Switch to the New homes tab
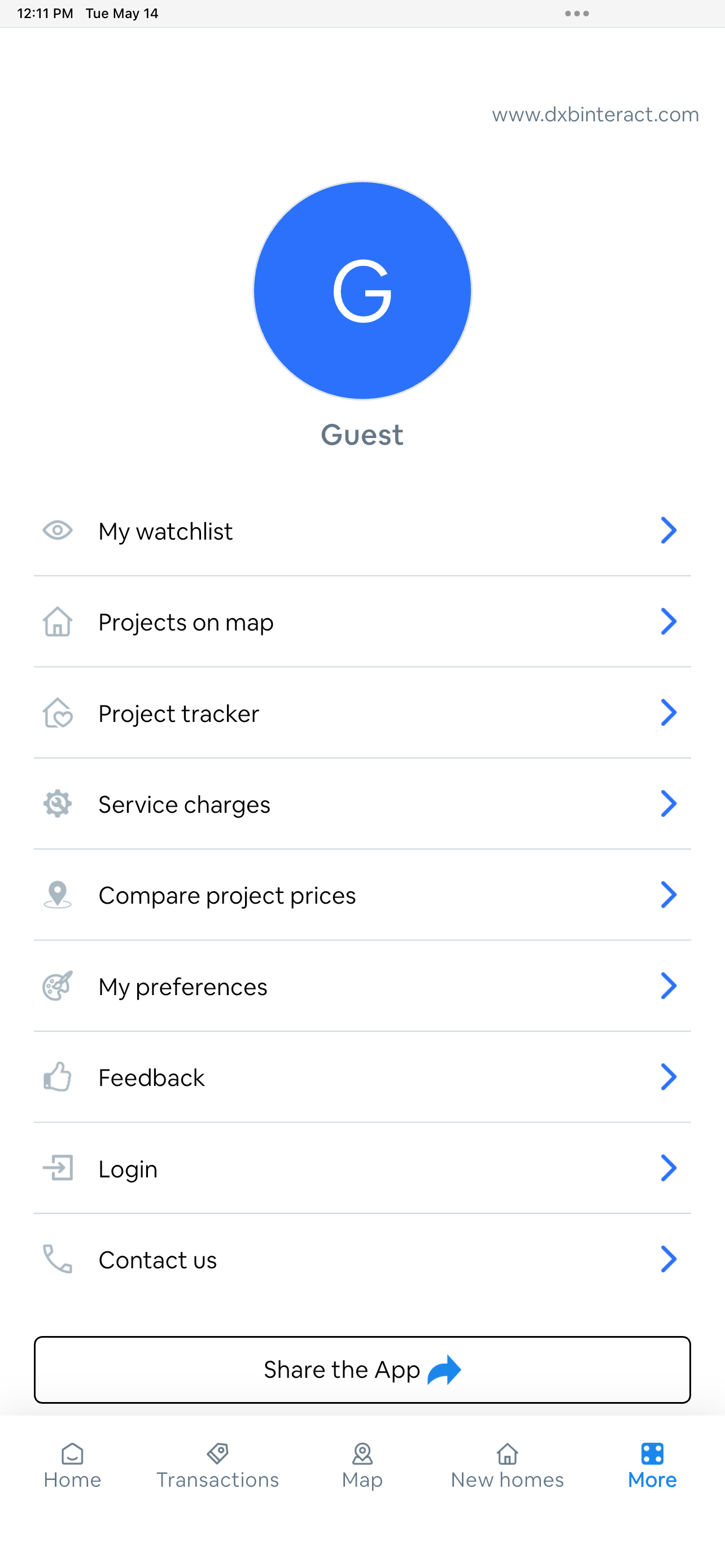The image size is (725, 1568). 507,1466
